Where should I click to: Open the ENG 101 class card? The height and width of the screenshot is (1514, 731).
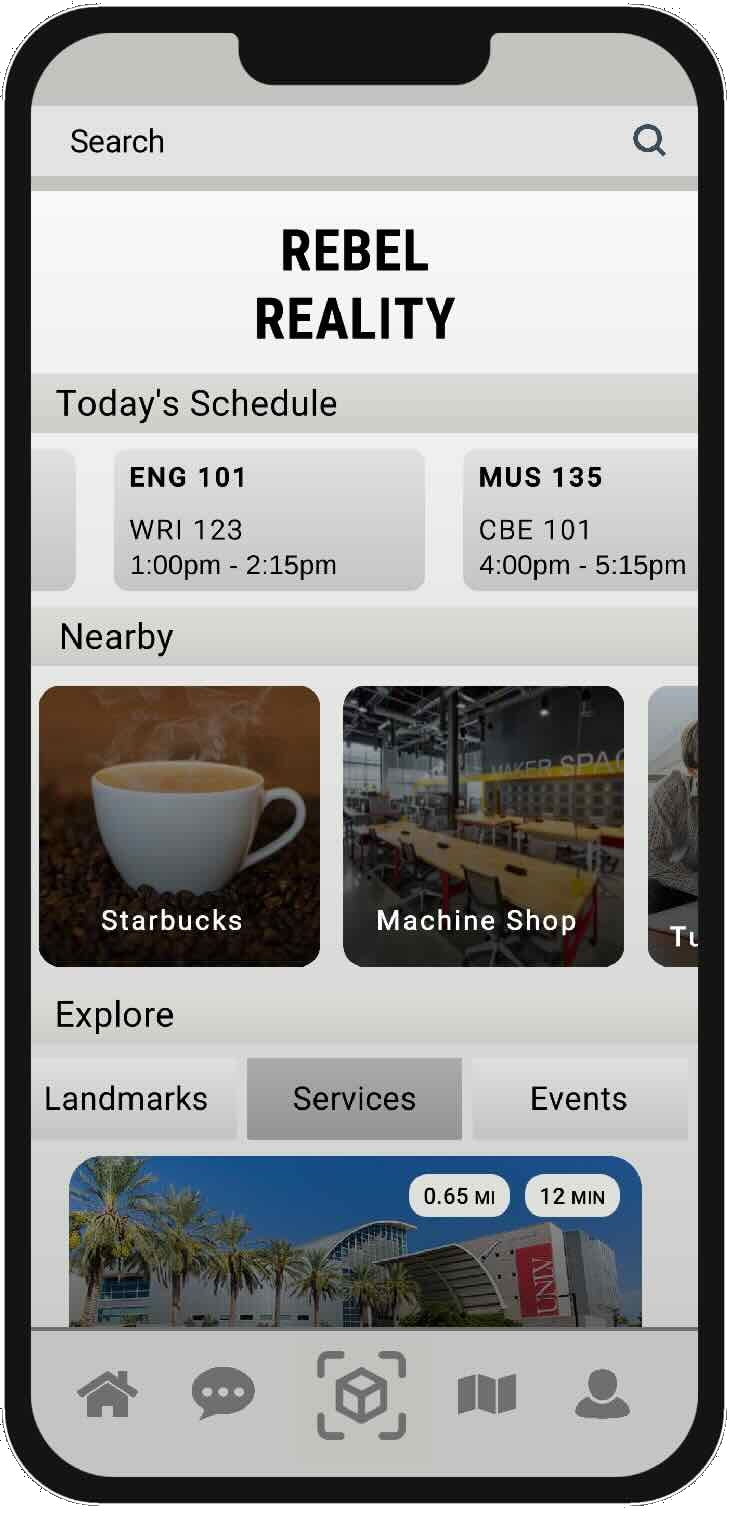tap(269, 520)
